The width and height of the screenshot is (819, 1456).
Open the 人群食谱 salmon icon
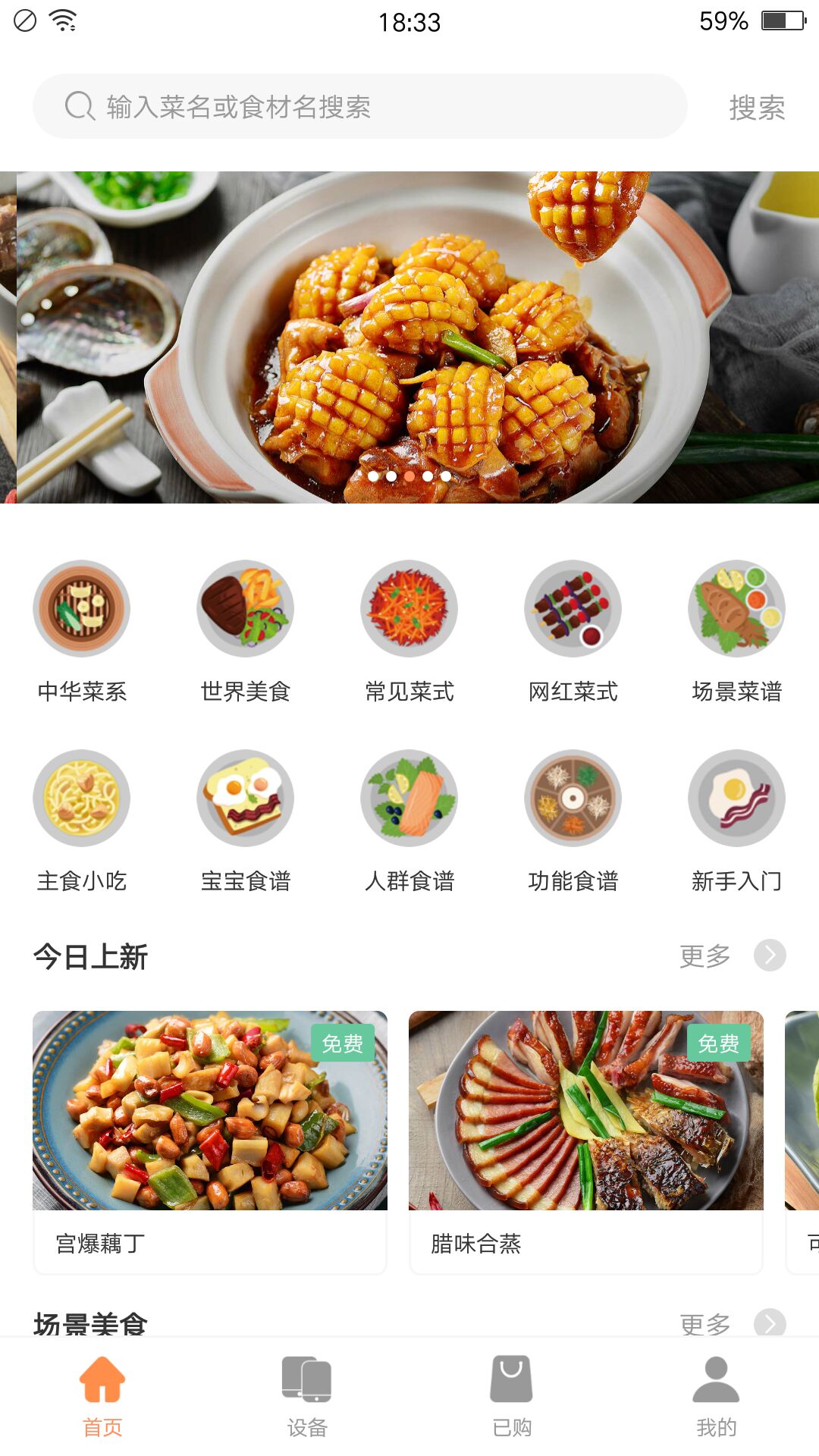(409, 798)
